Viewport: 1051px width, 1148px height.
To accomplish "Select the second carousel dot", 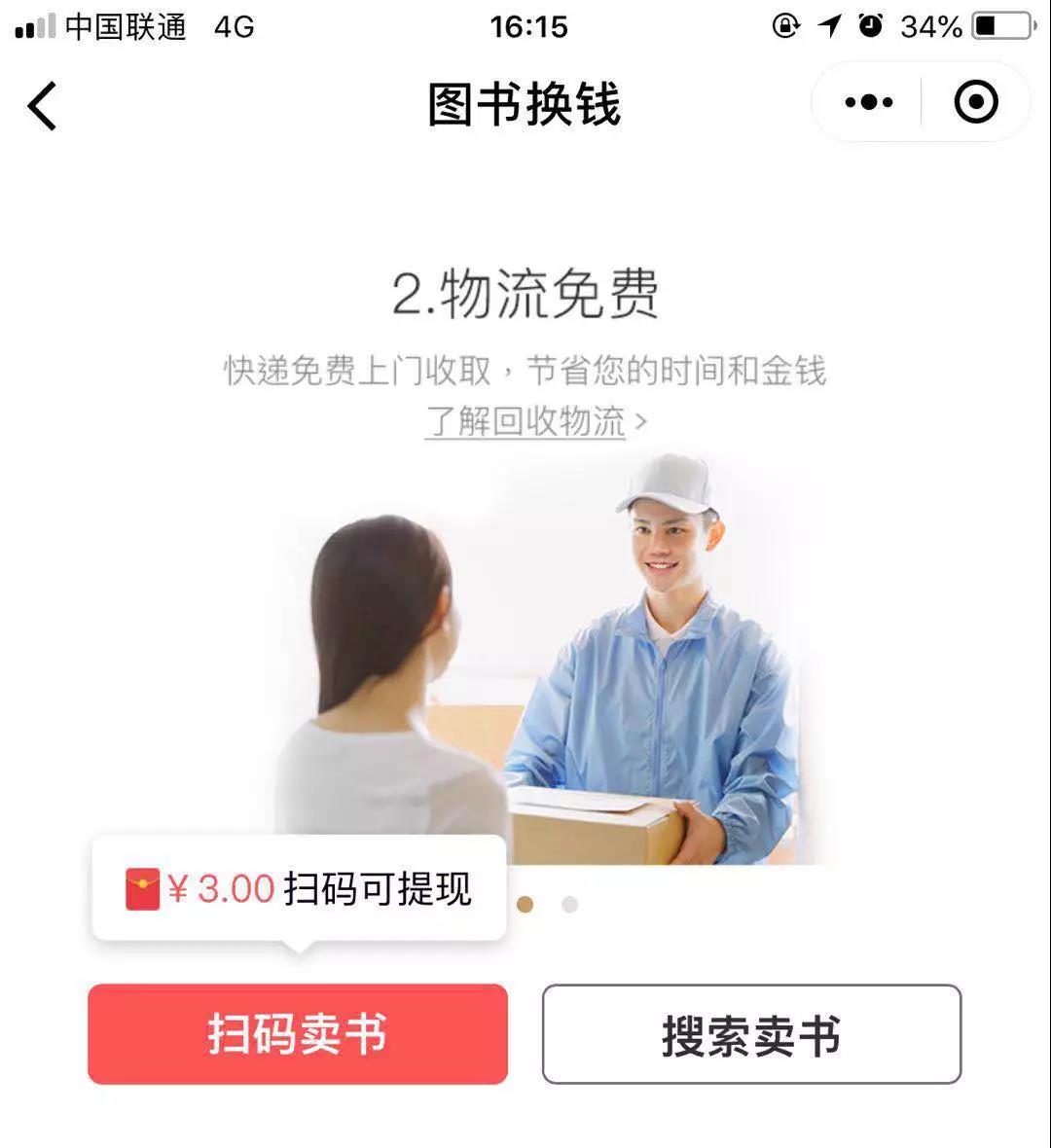I will point(568,904).
